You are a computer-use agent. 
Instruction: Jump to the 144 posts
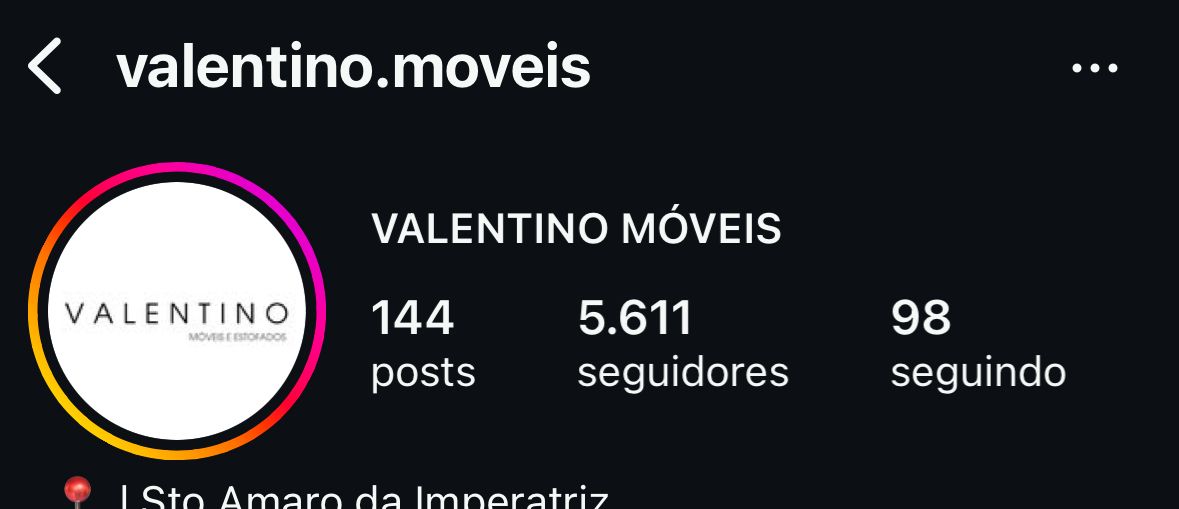tap(422, 344)
